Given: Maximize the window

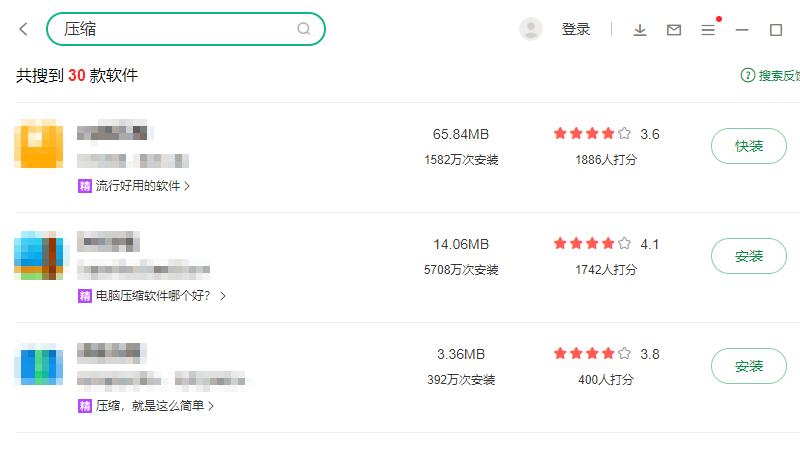Looking at the screenshot, I should (776, 30).
